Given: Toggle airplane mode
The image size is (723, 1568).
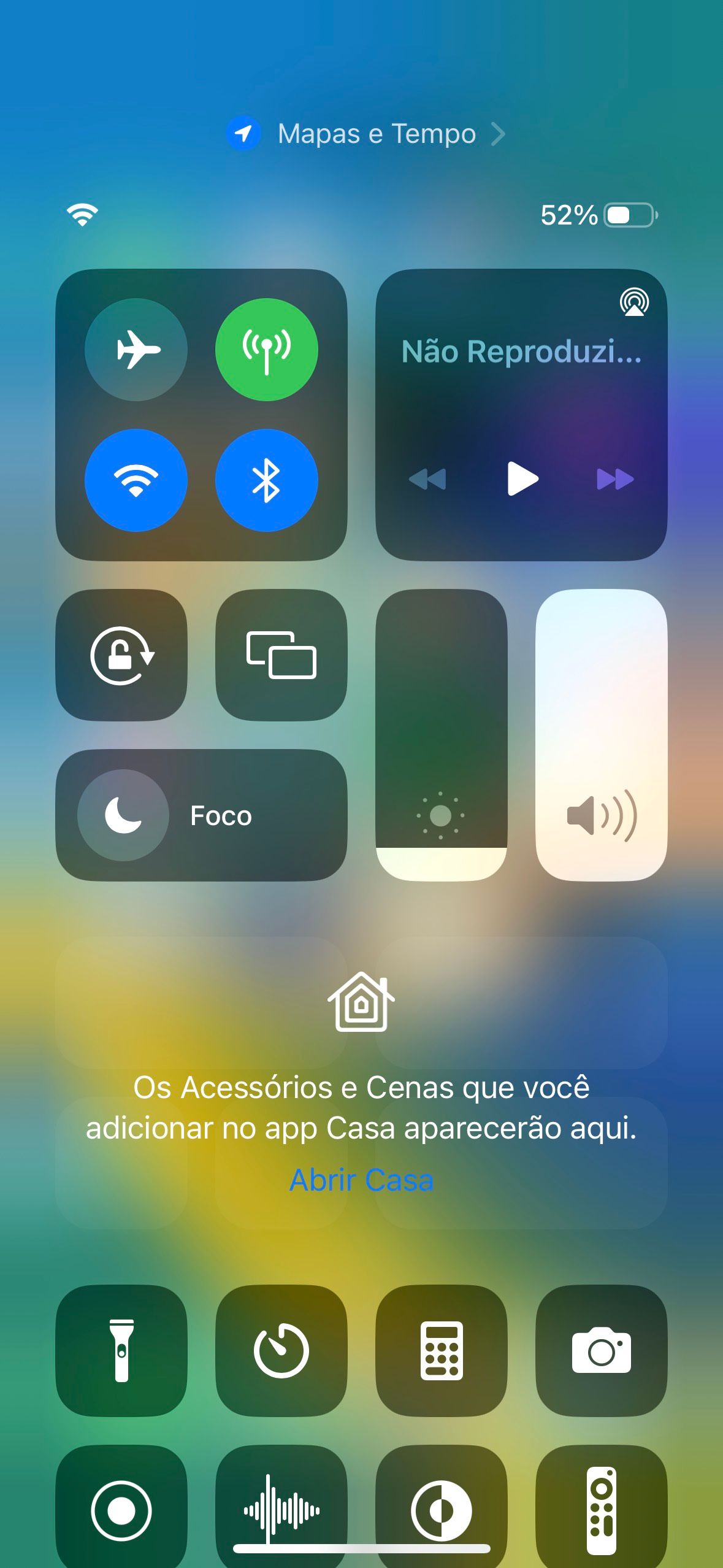Looking at the screenshot, I should coord(136,350).
